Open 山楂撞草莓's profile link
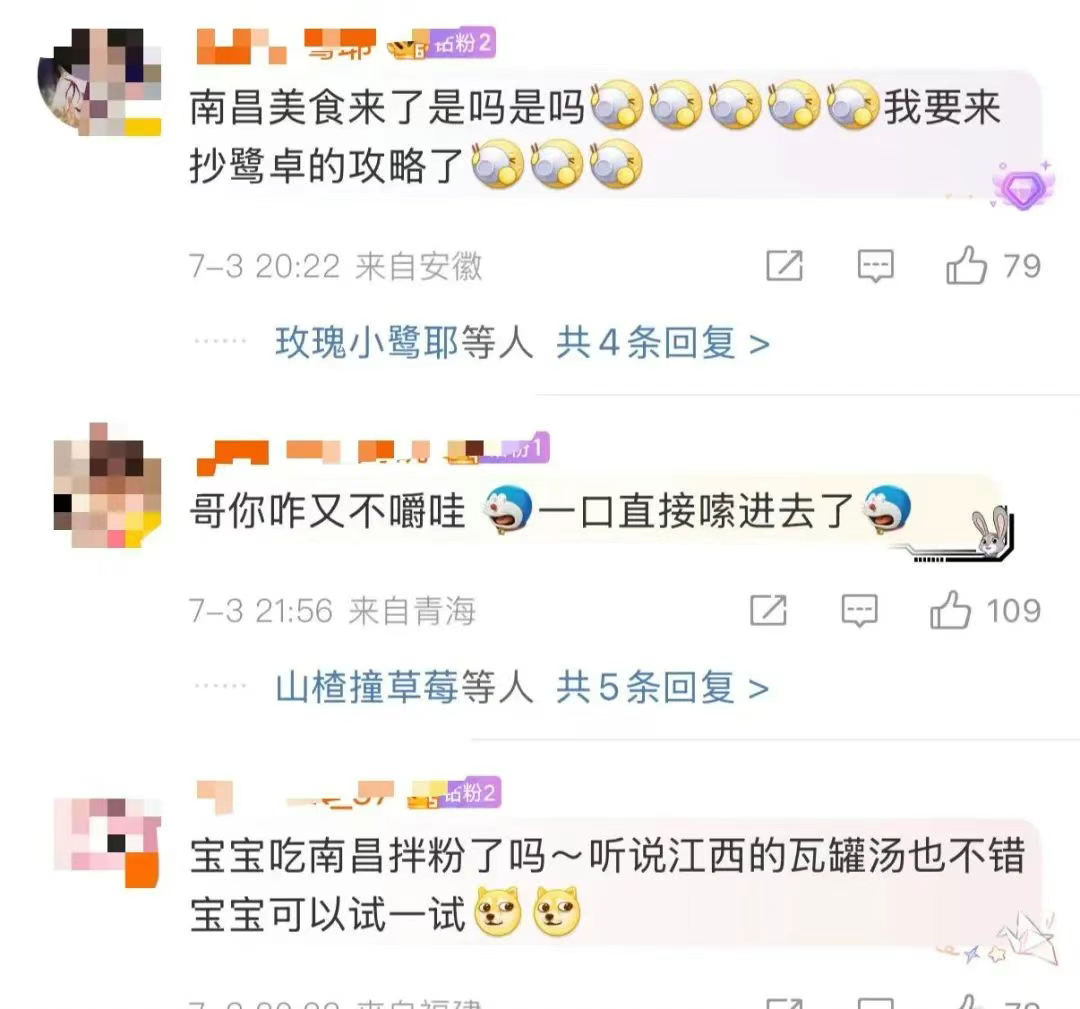1080x1009 pixels. click(366, 688)
